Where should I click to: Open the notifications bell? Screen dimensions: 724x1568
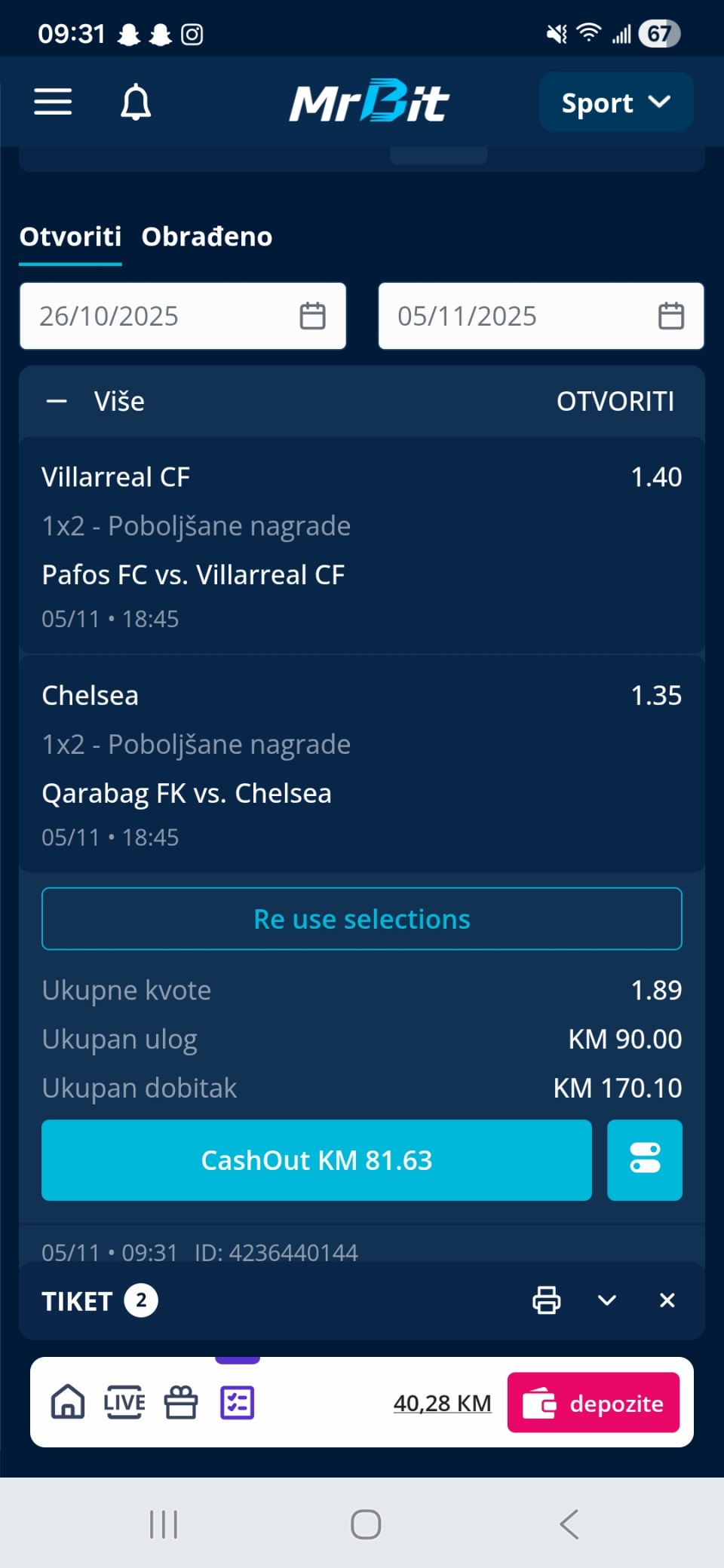(136, 102)
